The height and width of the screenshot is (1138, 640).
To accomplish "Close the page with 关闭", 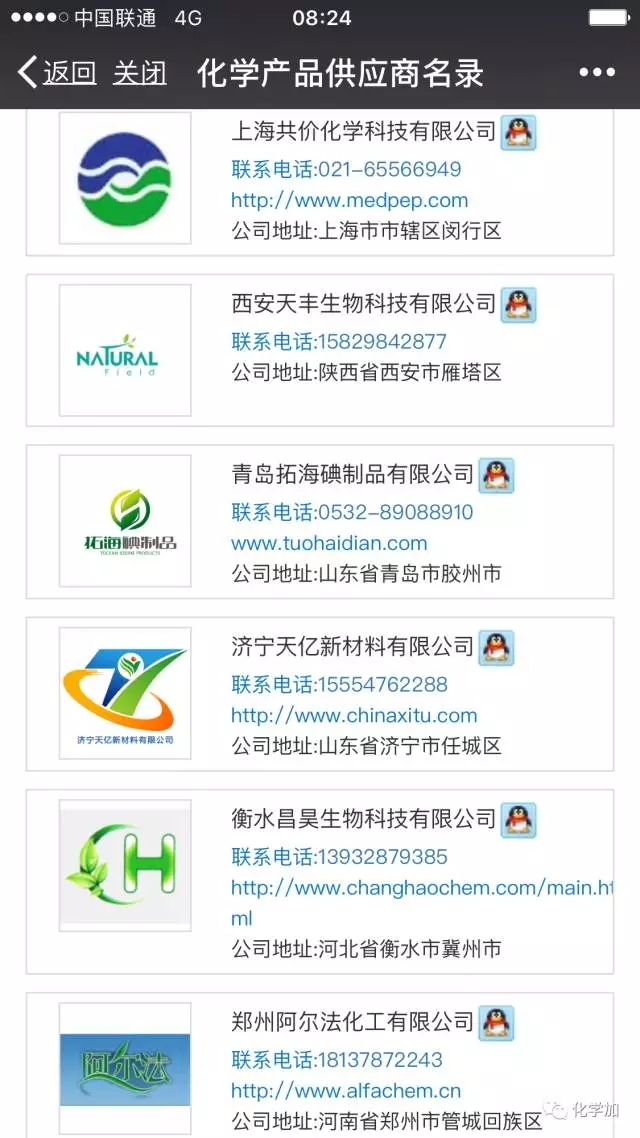I will tap(140, 73).
